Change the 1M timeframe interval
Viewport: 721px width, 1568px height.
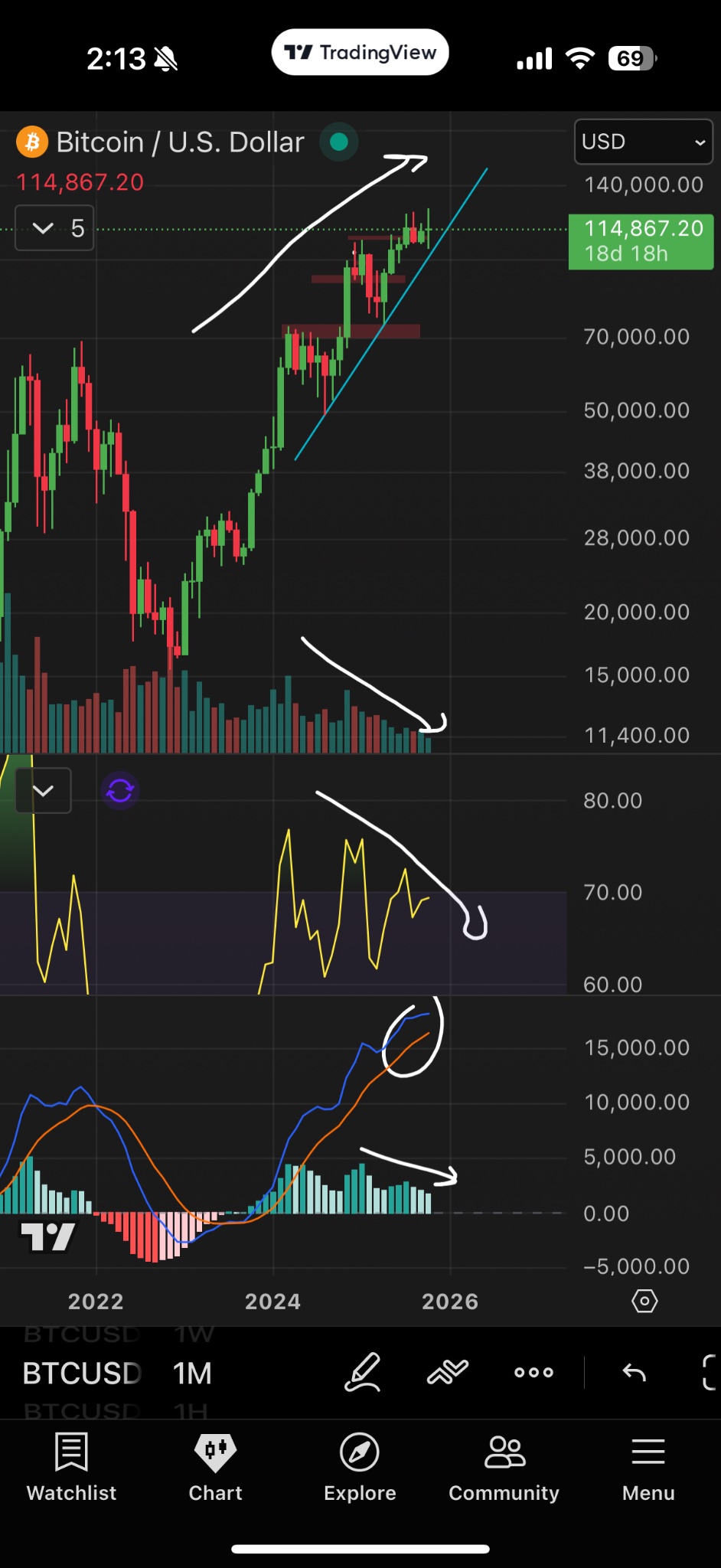tap(192, 1373)
